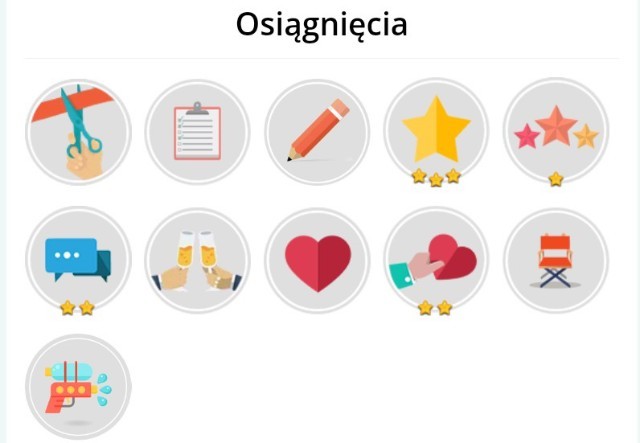This screenshot has height=443, width=640.
Task: Tap the champagne glasses toast achievement
Action: (x=197, y=259)
